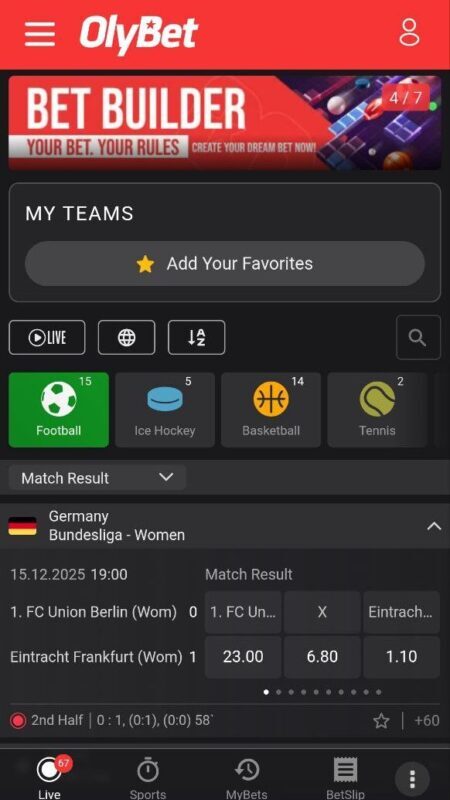The width and height of the screenshot is (450, 800).
Task: Open the hamburger drawer menu
Action: pos(39,33)
